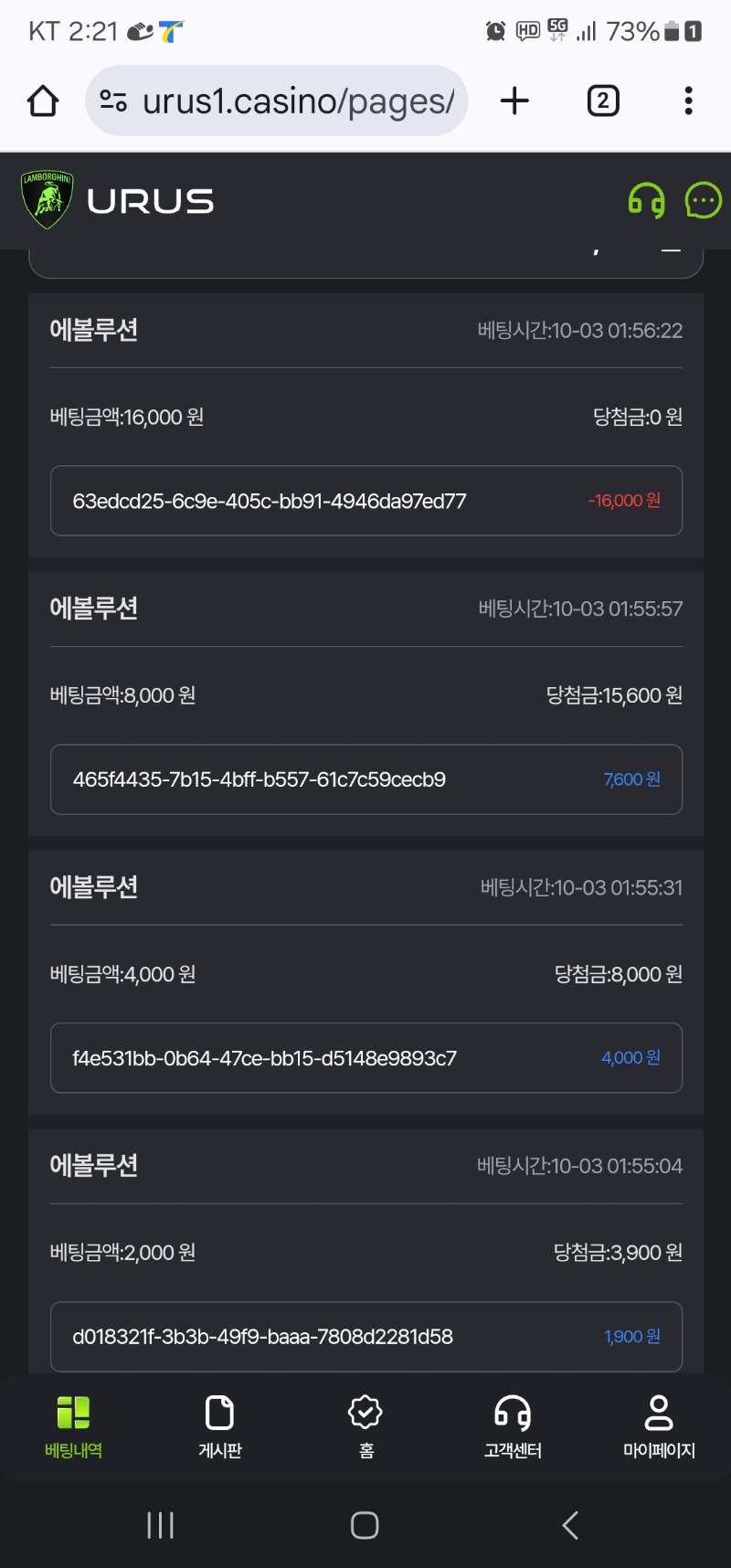Open the browser overflow menu
The image size is (731, 1568).
(688, 101)
